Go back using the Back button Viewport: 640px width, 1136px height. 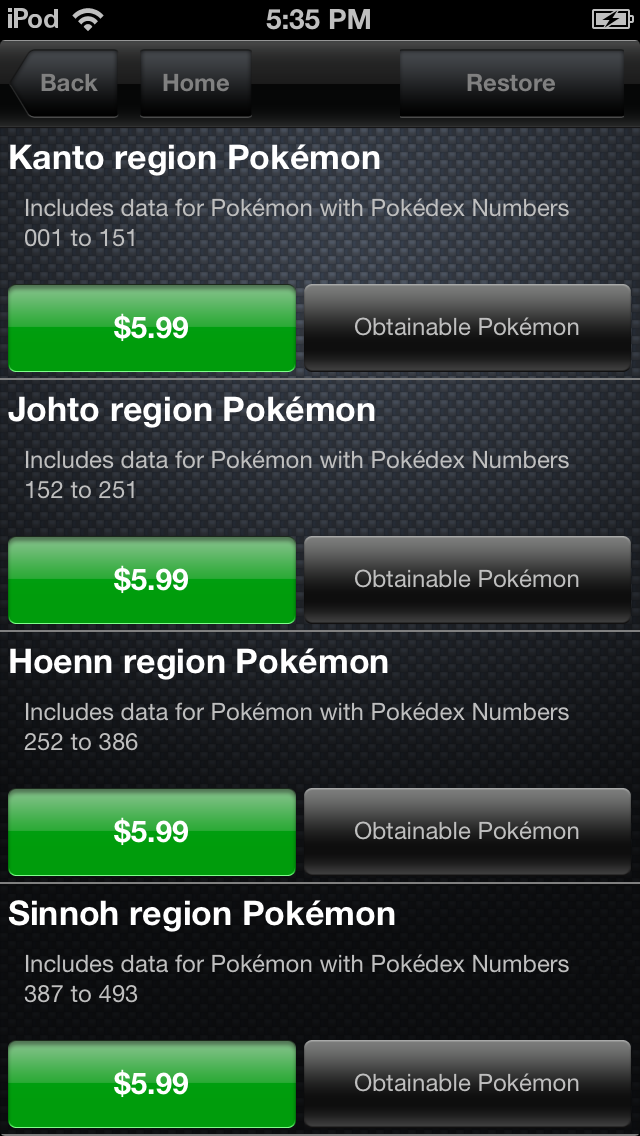click(66, 83)
